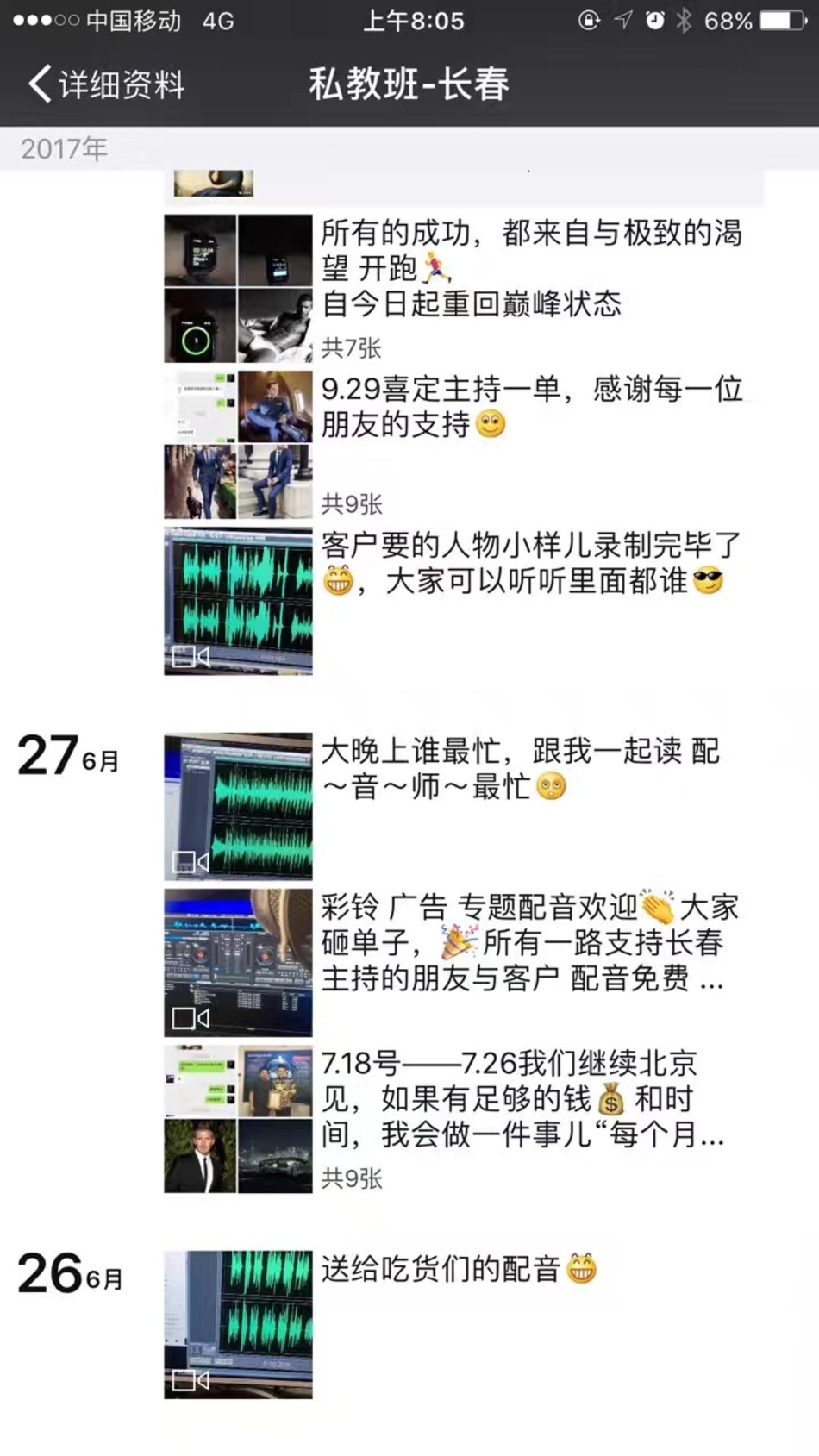Play the video post 送给吃货们的配音
Screen dimensions: 819x1456
pyautogui.click(x=238, y=1324)
